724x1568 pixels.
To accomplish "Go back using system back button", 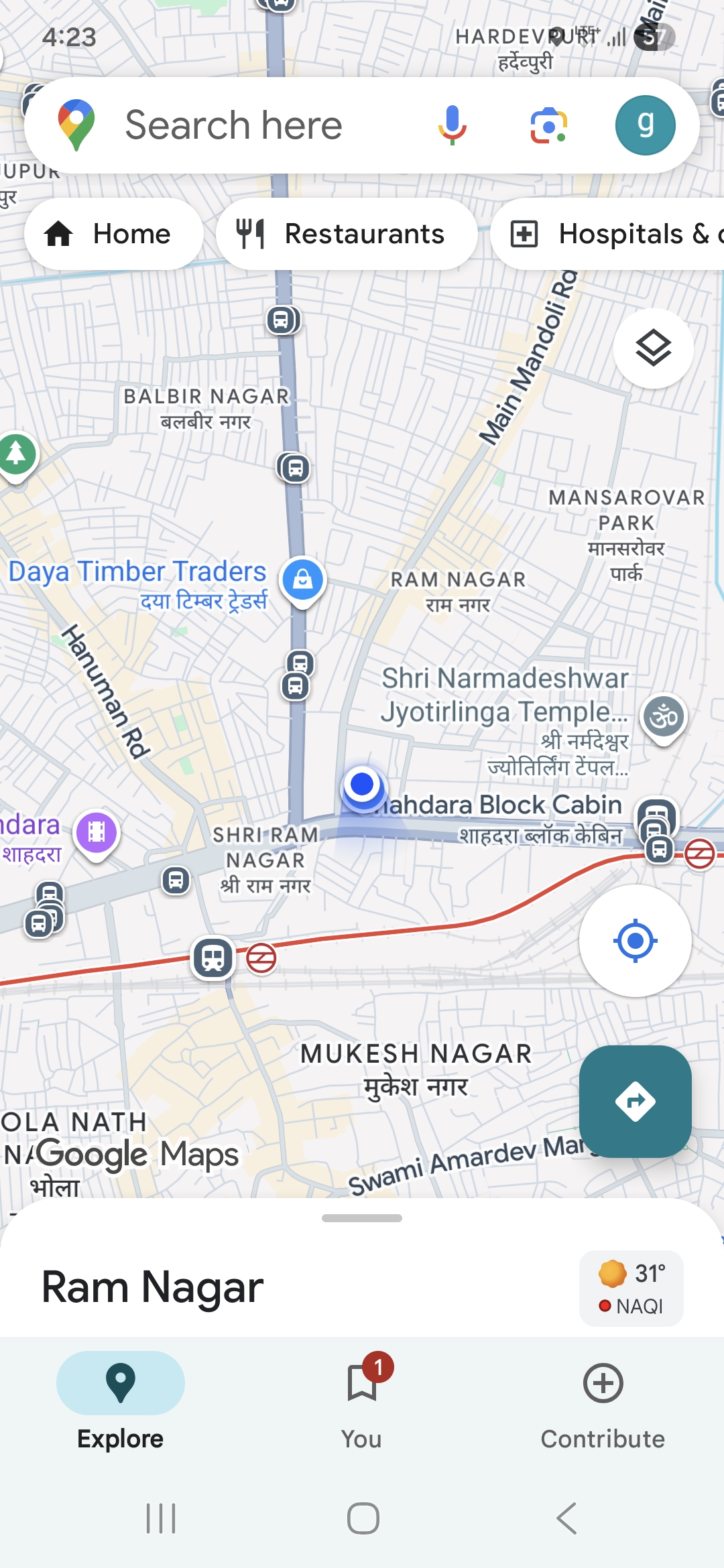I will 566,1518.
